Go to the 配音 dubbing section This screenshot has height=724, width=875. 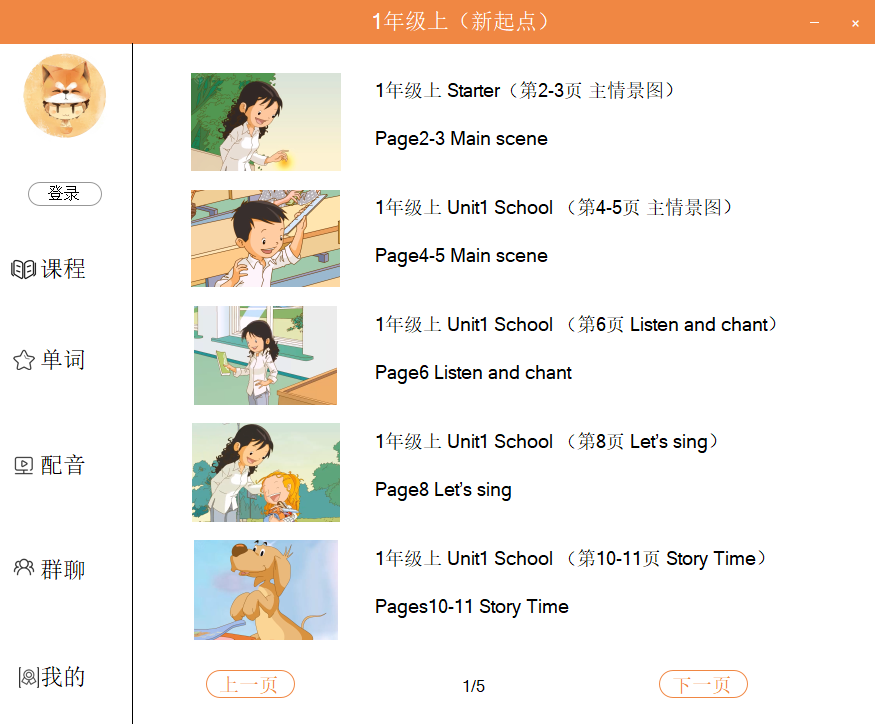coord(49,465)
